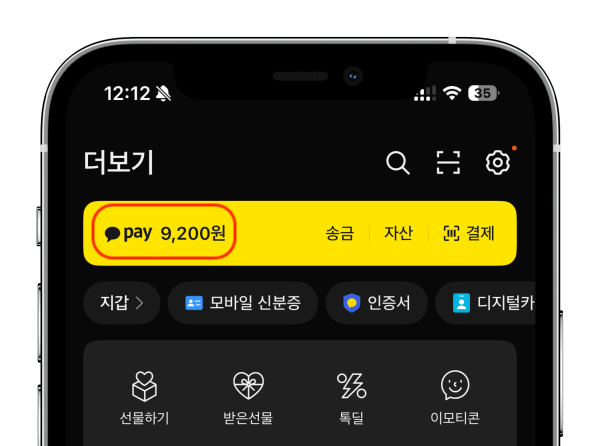Open the search magnifier icon
Viewport: 600px width, 446px height.
point(398,163)
